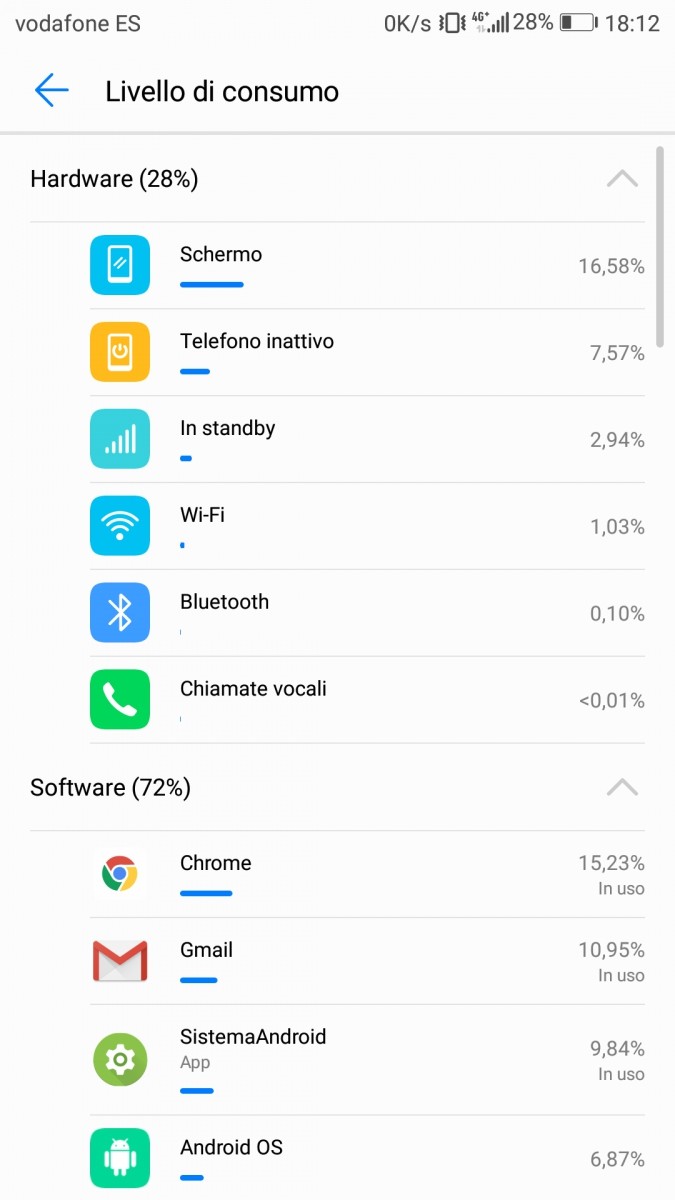Open Chrome battery usage details

[x=366, y=874]
